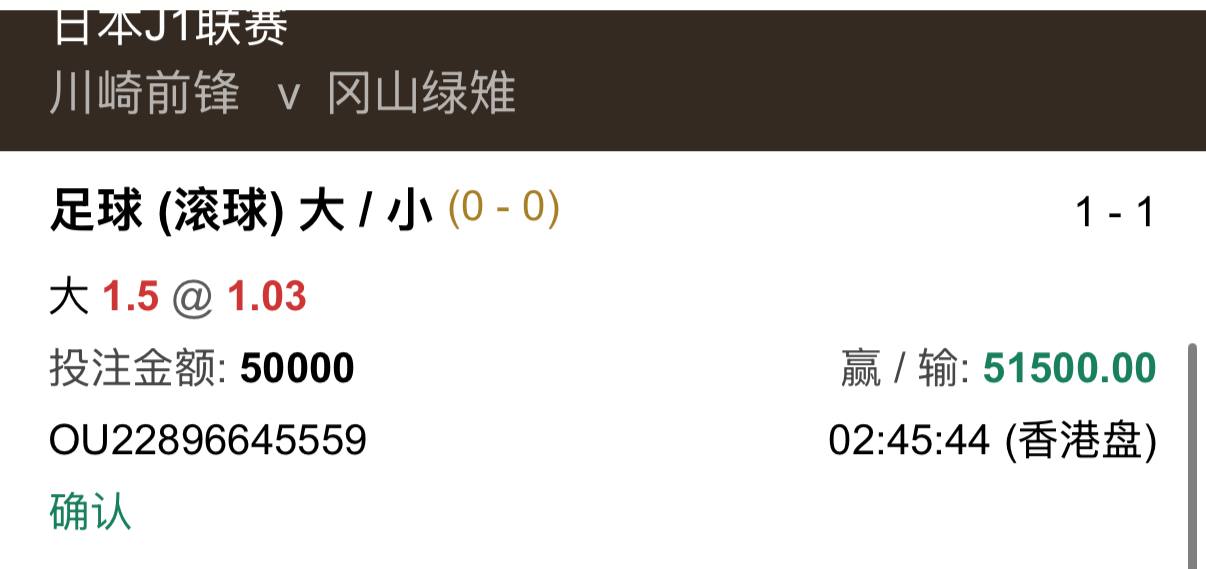Tap the green 确认 text
The image size is (1206, 569).
90,511
